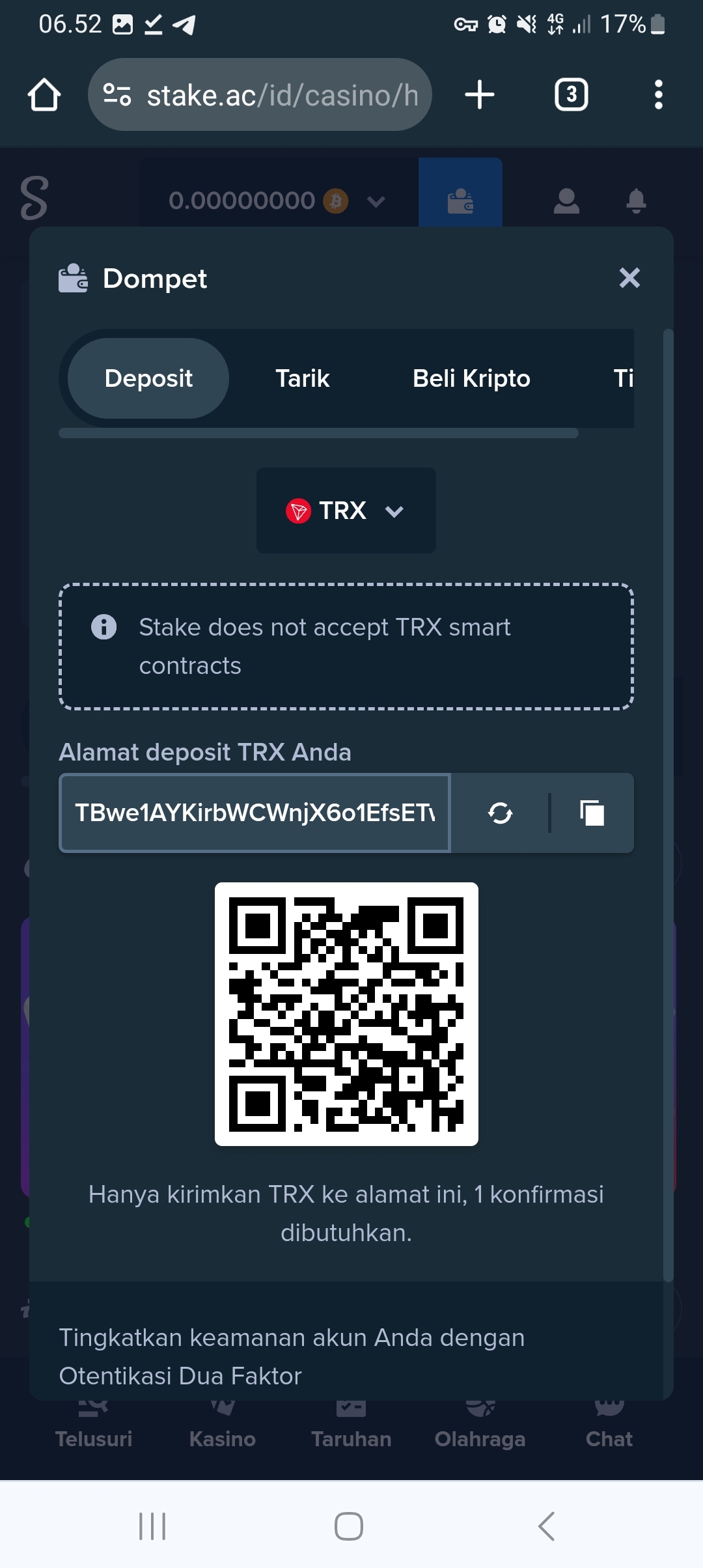The image size is (703, 1568).
Task: Open the browser overflow menu
Action: tap(659, 95)
